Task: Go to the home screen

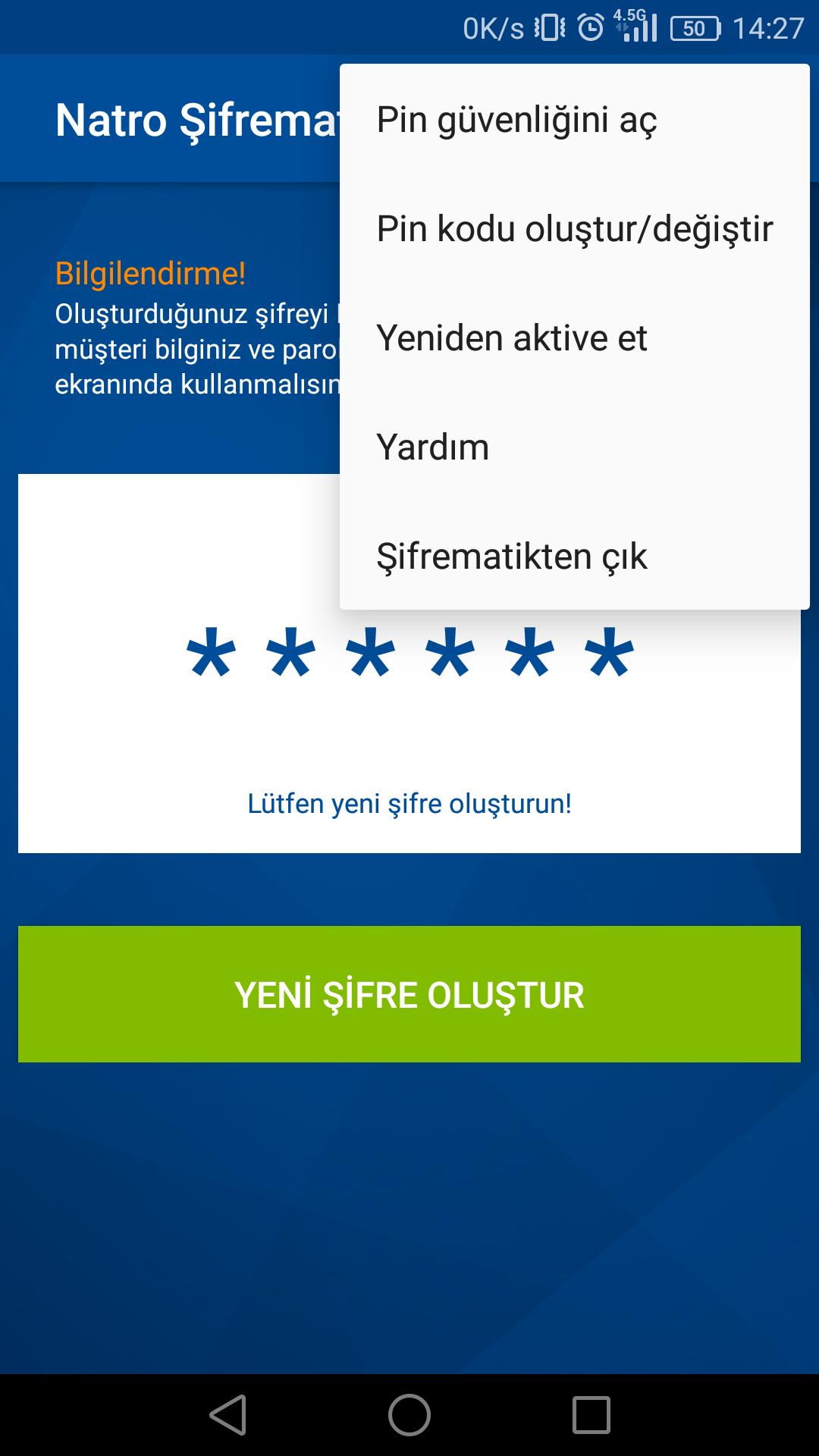Action: (409, 1415)
